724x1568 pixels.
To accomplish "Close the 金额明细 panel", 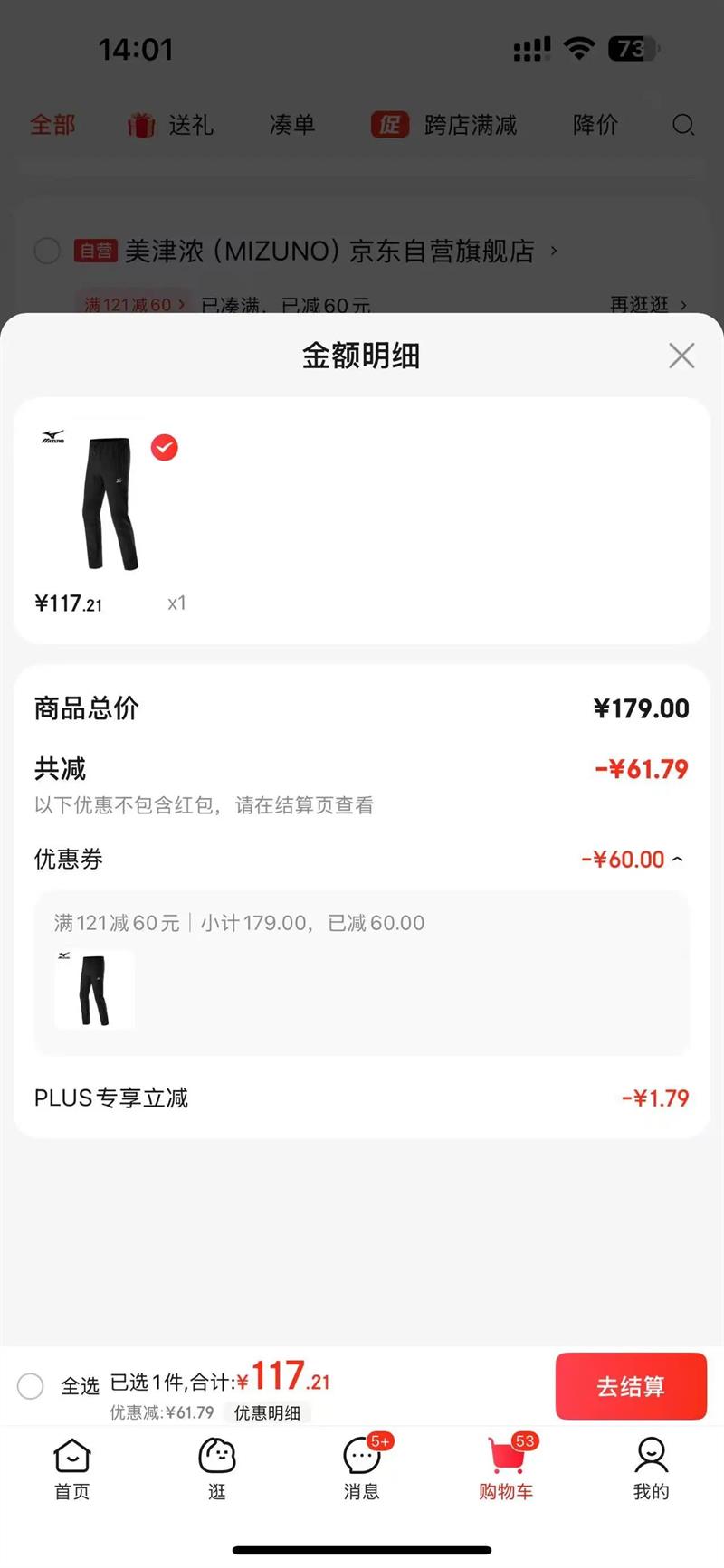I will [x=681, y=356].
